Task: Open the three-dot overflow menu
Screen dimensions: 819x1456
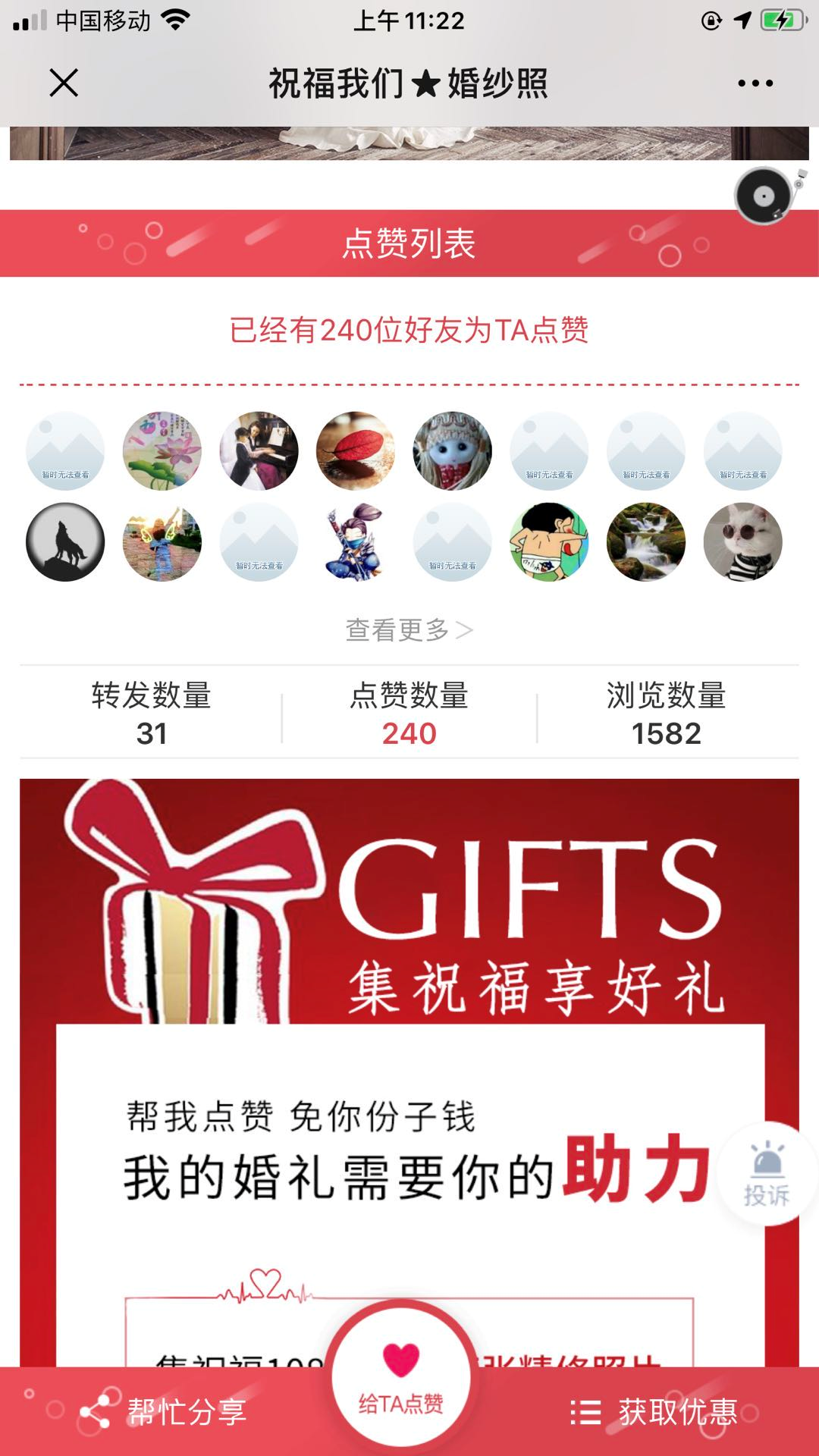Action: pos(755,83)
